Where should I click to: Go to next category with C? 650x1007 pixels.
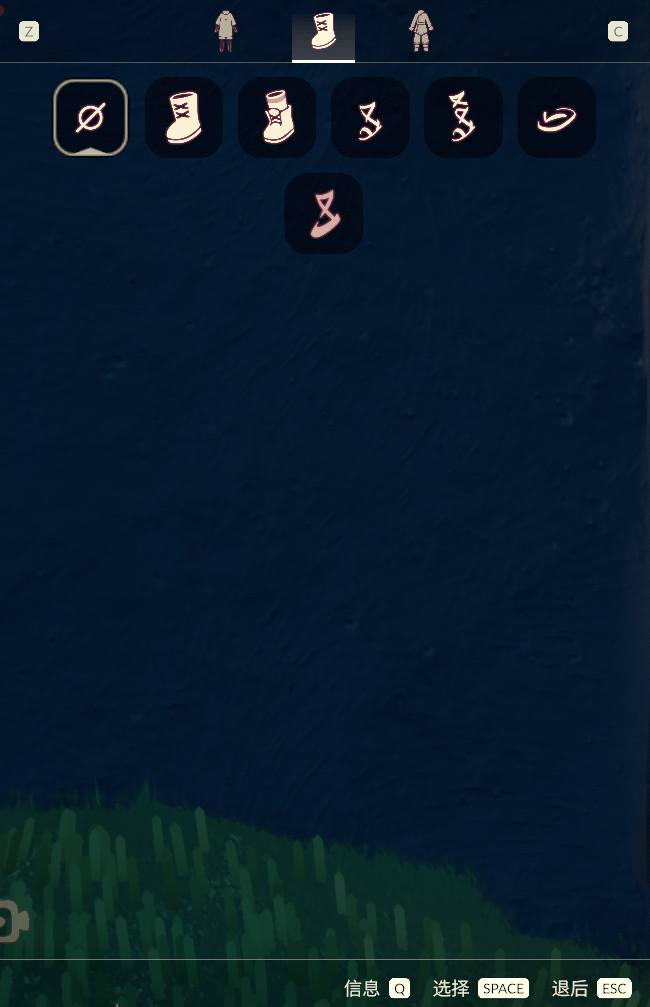pyautogui.click(x=618, y=31)
